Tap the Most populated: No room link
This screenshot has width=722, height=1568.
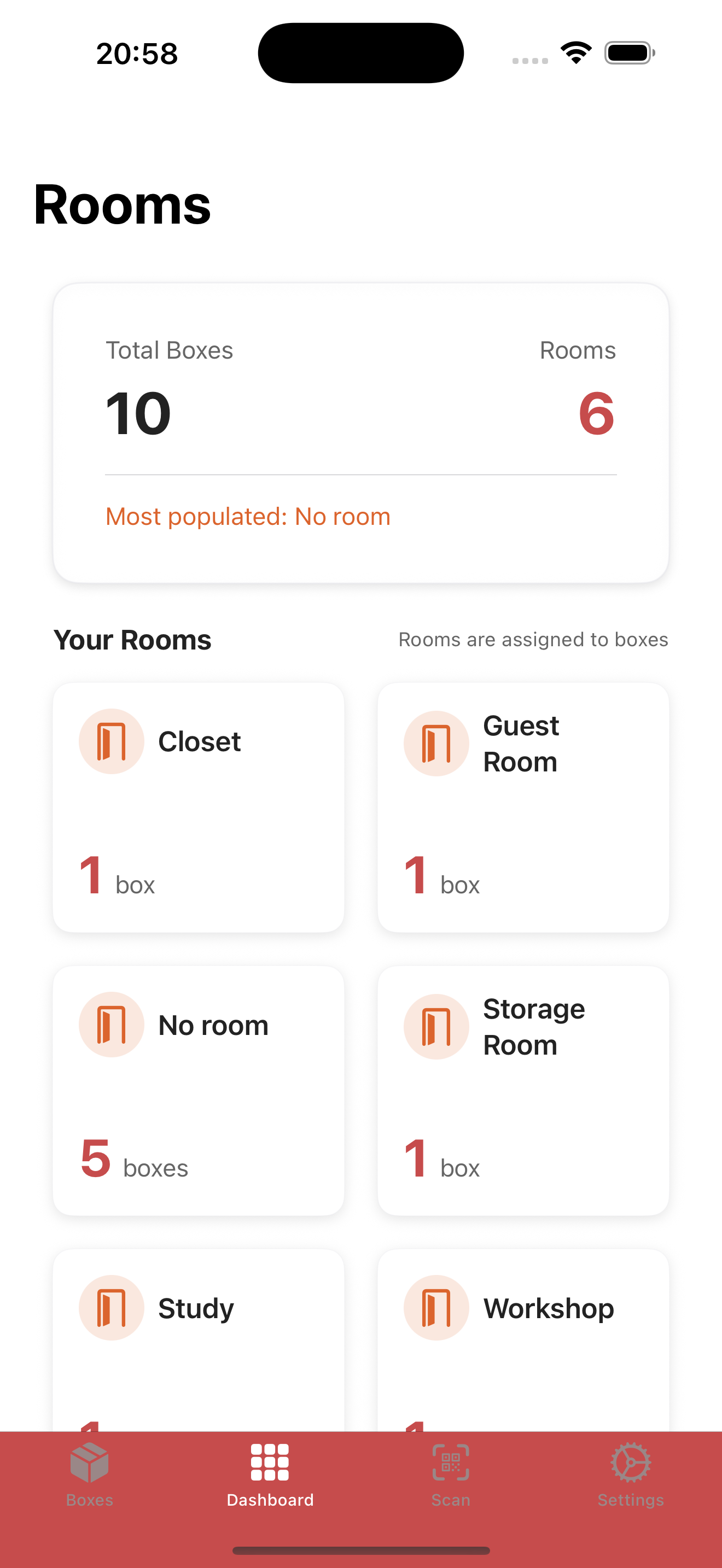(x=248, y=516)
